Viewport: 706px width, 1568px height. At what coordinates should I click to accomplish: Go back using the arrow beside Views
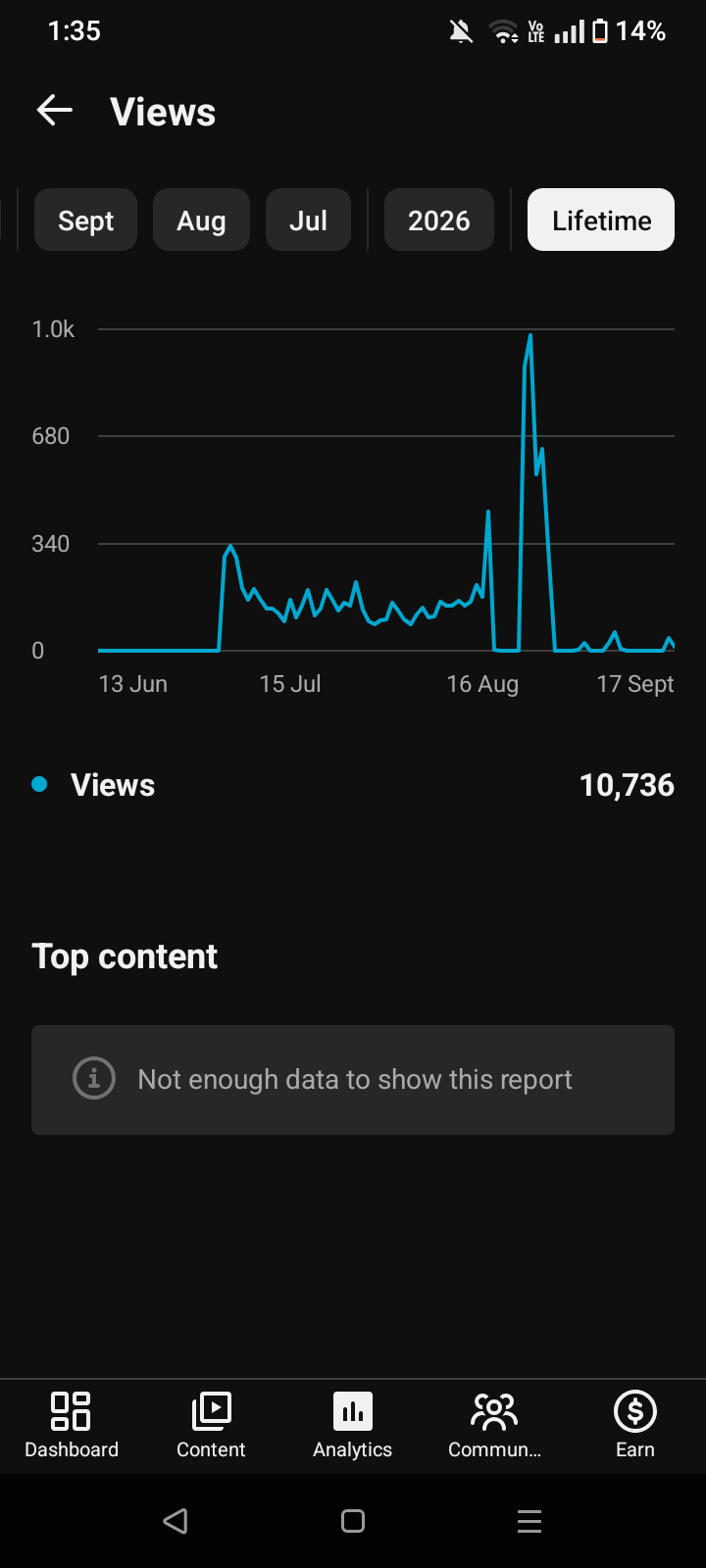(55, 111)
